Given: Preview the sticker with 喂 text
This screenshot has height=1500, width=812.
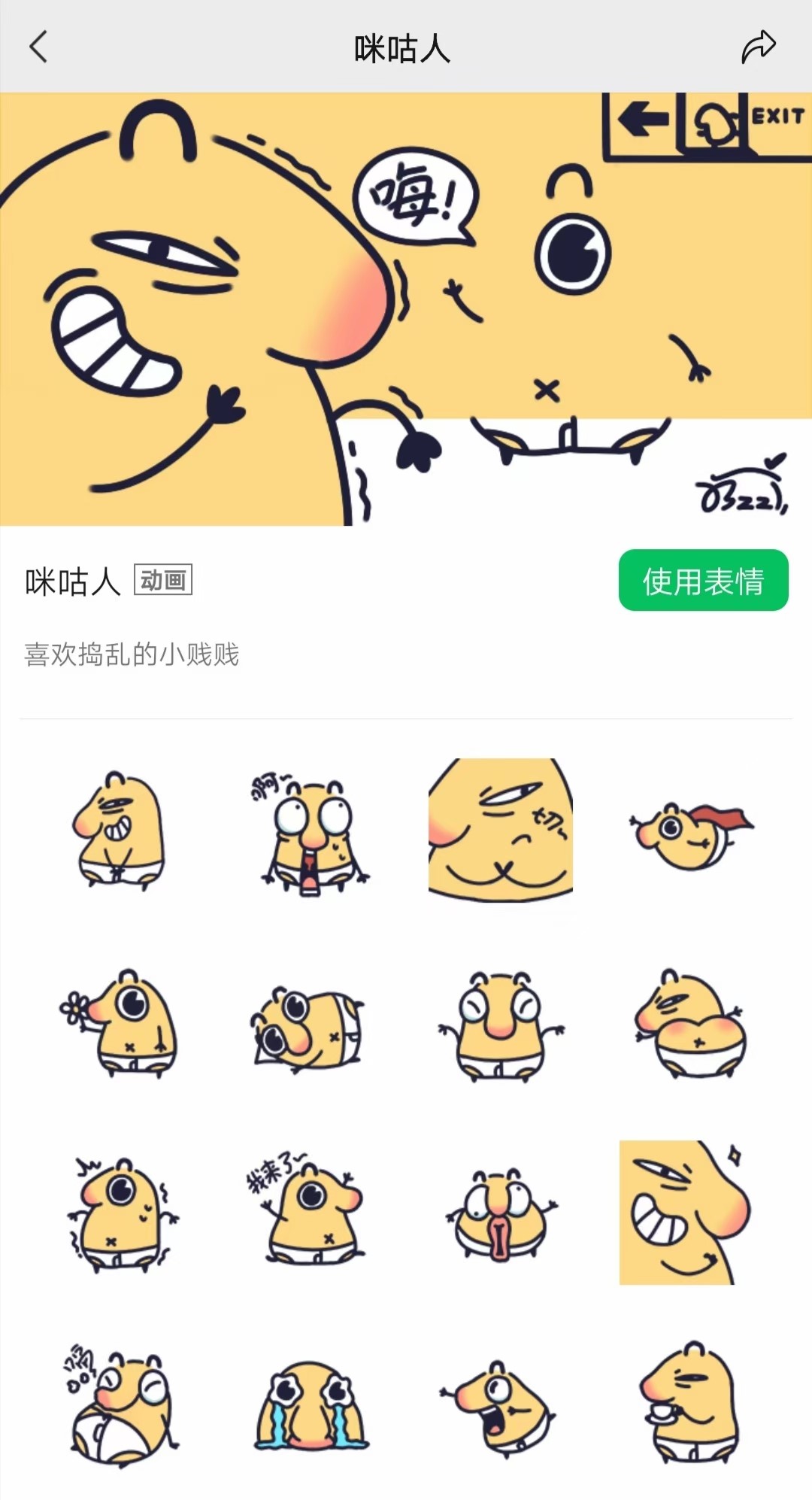Looking at the screenshot, I should (x=120, y=1404).
